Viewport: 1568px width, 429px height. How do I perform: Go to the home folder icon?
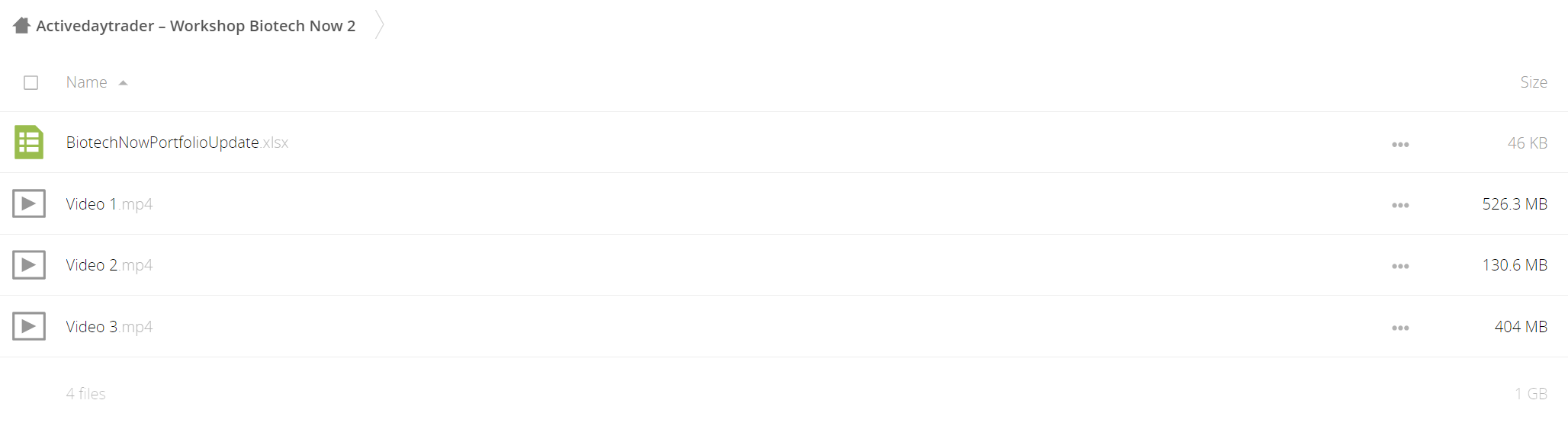coord(21,26)
